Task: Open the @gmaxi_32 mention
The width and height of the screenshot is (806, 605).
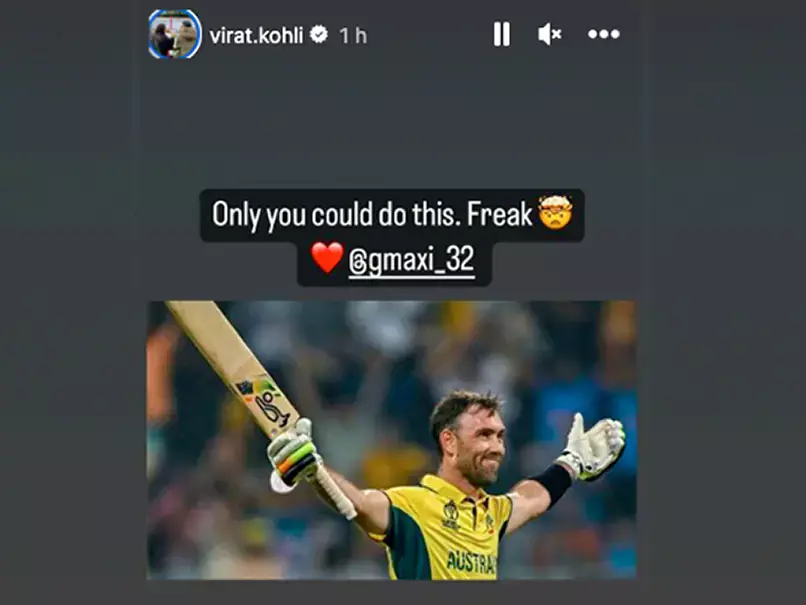Action: pos(411,262)
